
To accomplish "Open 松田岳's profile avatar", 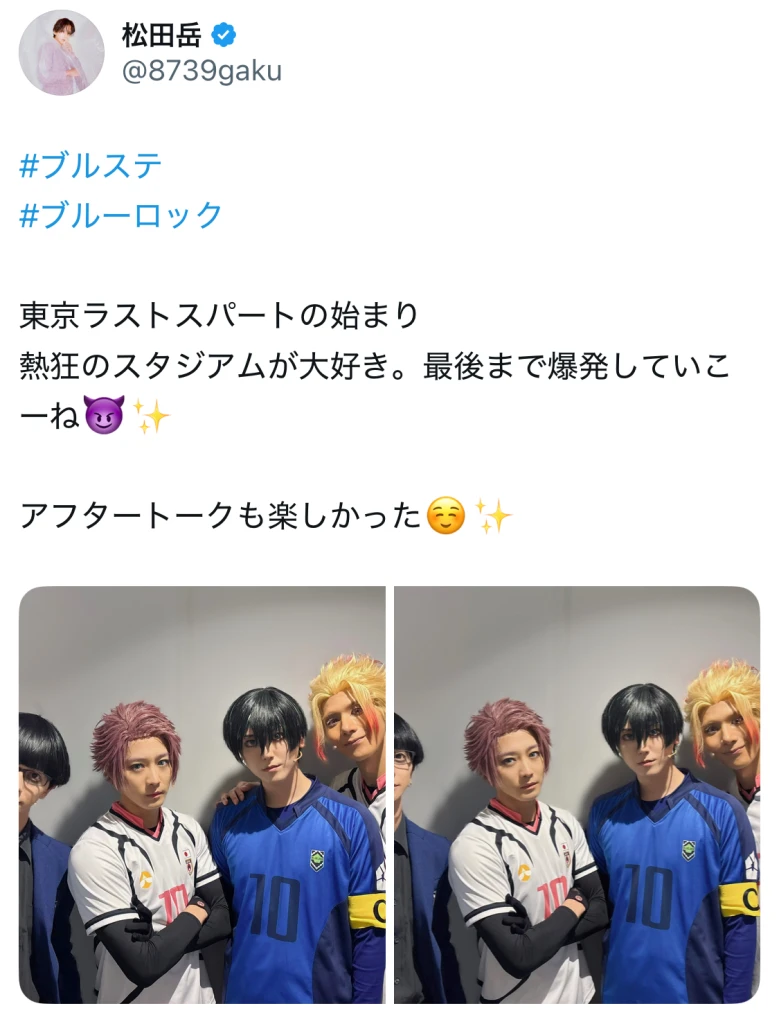I will coord(61,53).
